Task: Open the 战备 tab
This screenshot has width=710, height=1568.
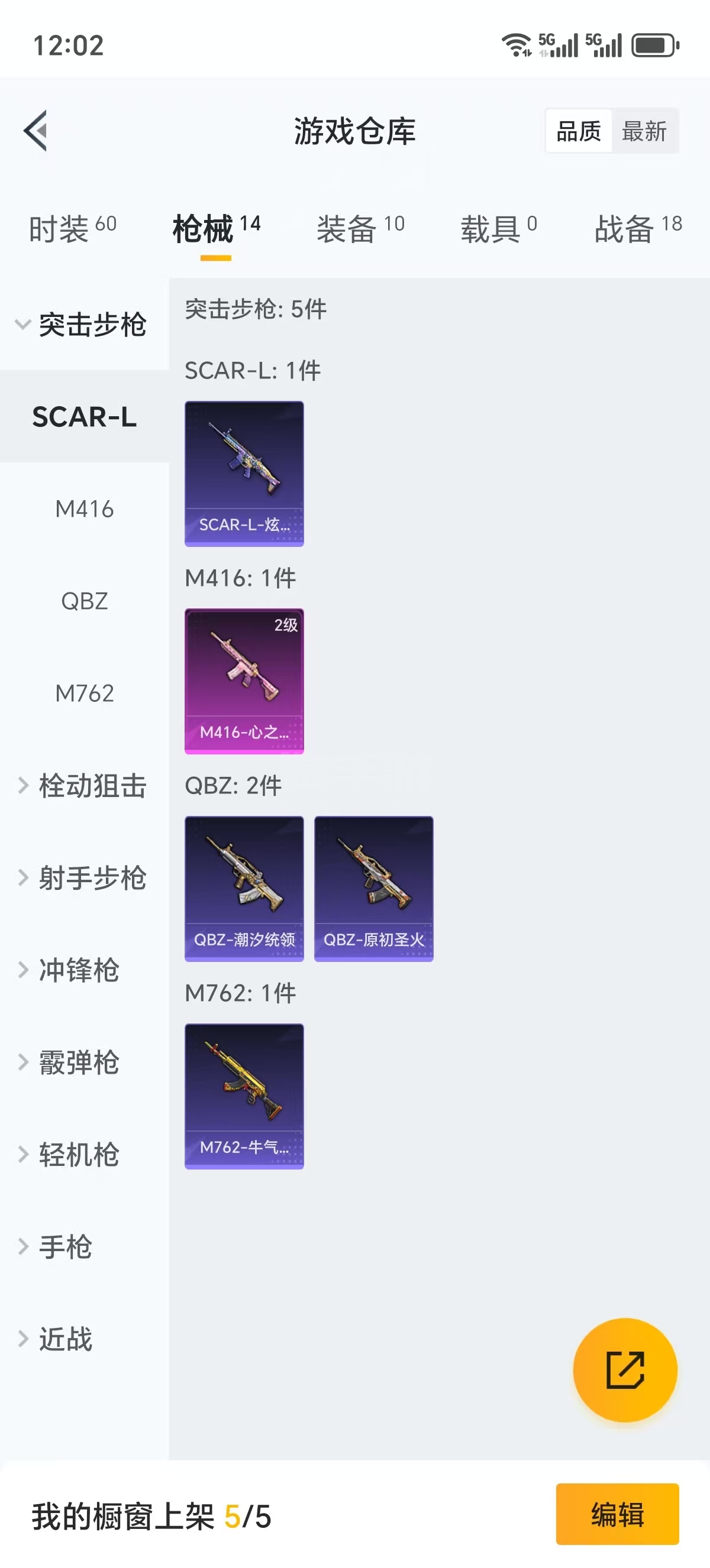Action: (x=638, y=229)
